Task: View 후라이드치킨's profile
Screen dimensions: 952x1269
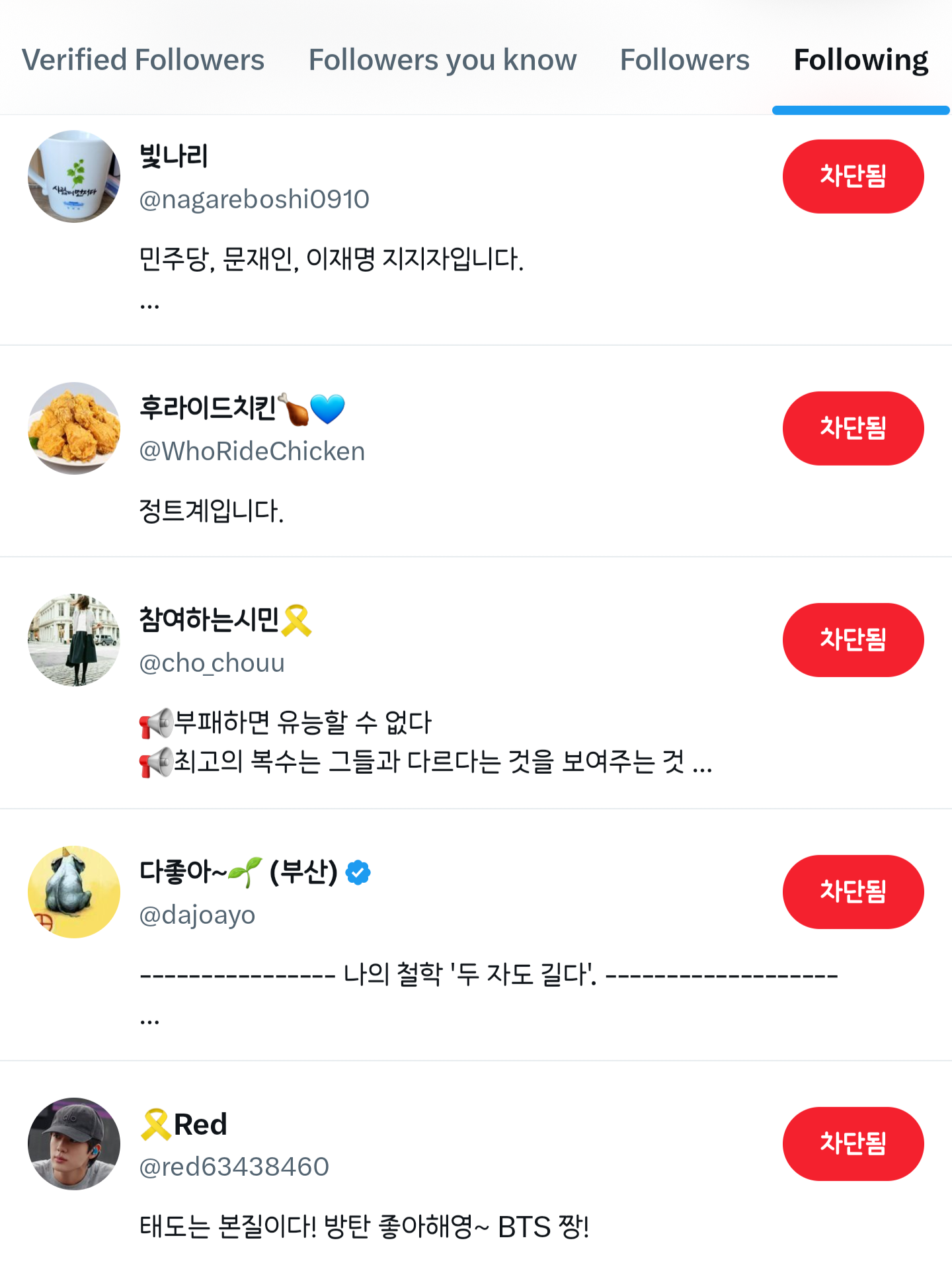Action: [208, 408]
